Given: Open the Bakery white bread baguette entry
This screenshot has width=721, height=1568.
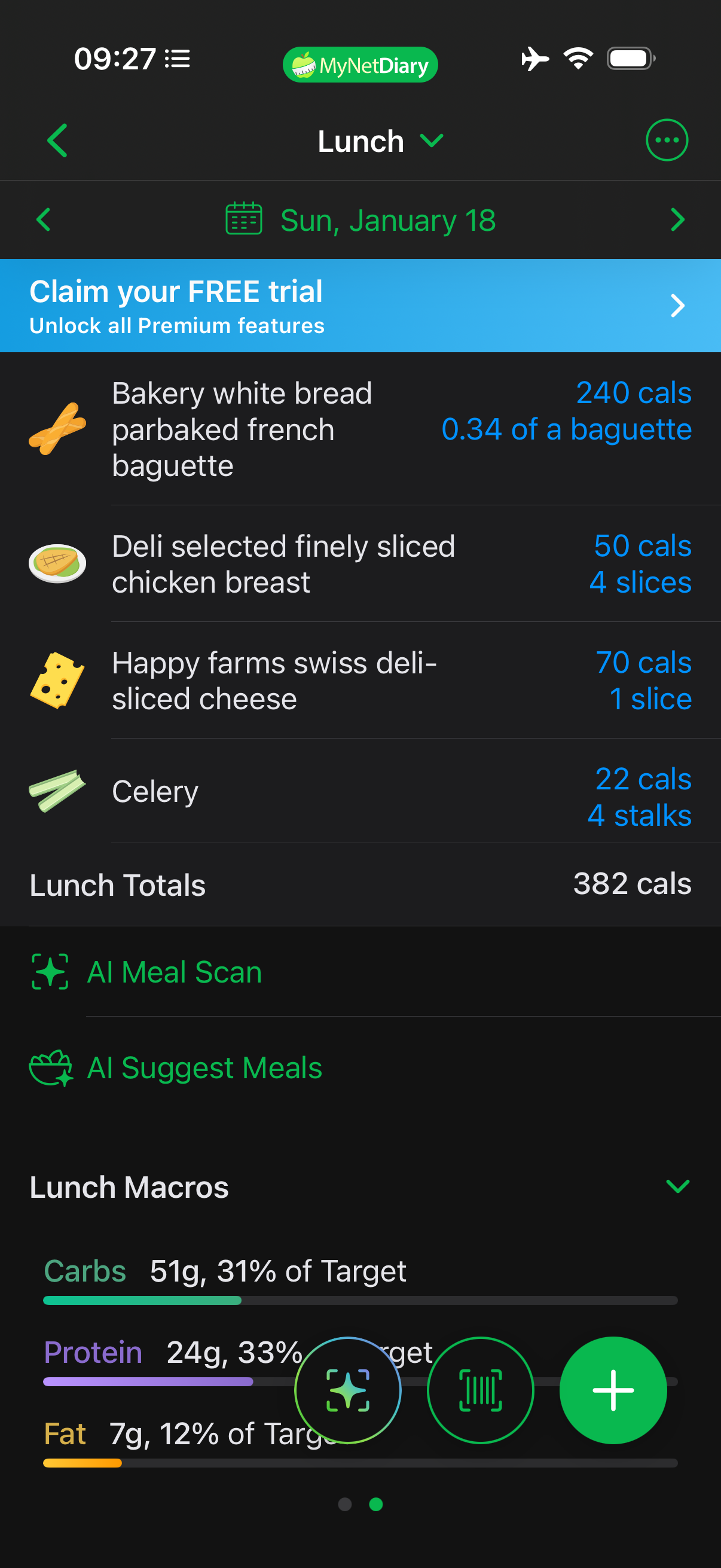Looking at the screenshot, I should click(x=360, y=429).
